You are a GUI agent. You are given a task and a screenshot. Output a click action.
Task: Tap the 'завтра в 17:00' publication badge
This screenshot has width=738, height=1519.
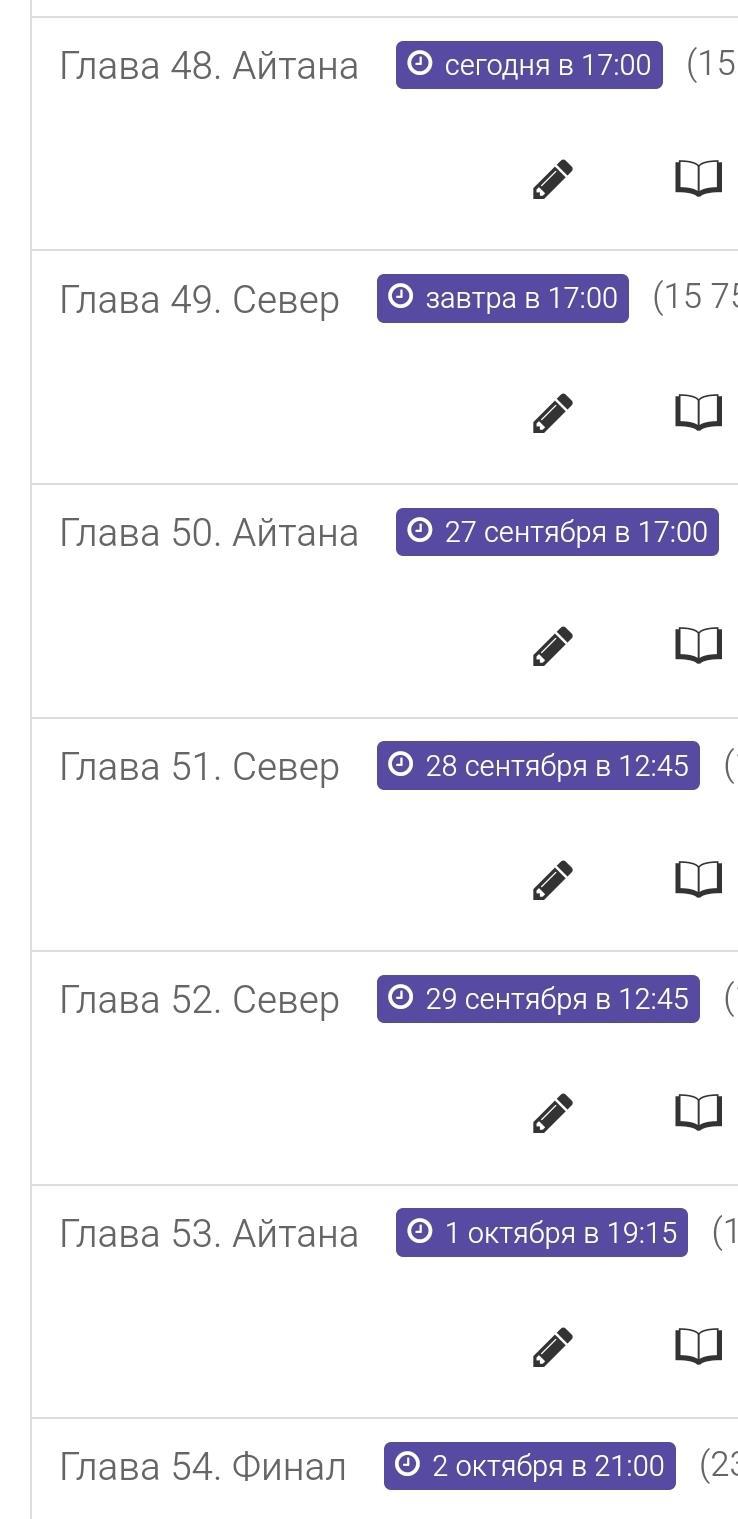502,298
